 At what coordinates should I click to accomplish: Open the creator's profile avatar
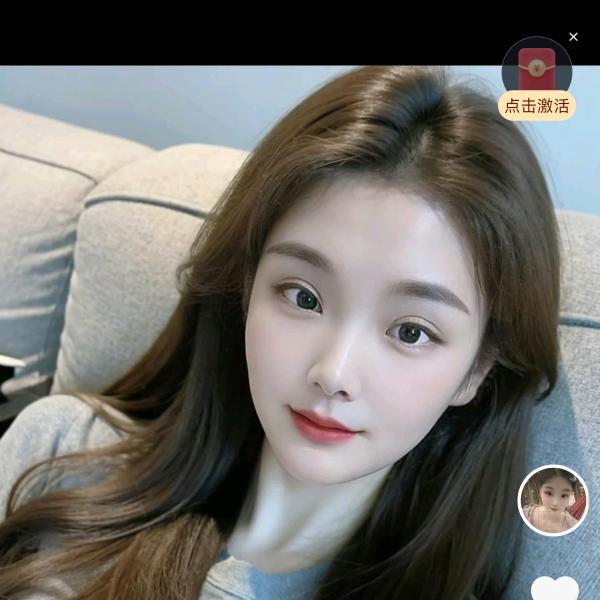(x=553, y=500)
